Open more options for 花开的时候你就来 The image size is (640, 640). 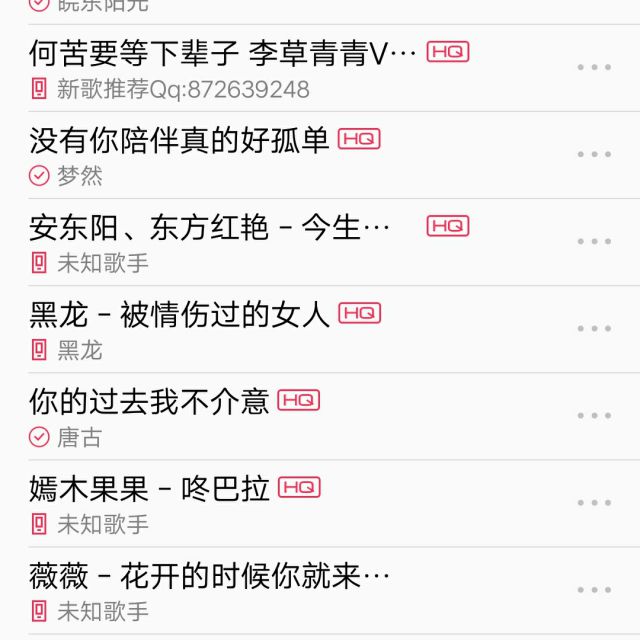tap(594, 589)
